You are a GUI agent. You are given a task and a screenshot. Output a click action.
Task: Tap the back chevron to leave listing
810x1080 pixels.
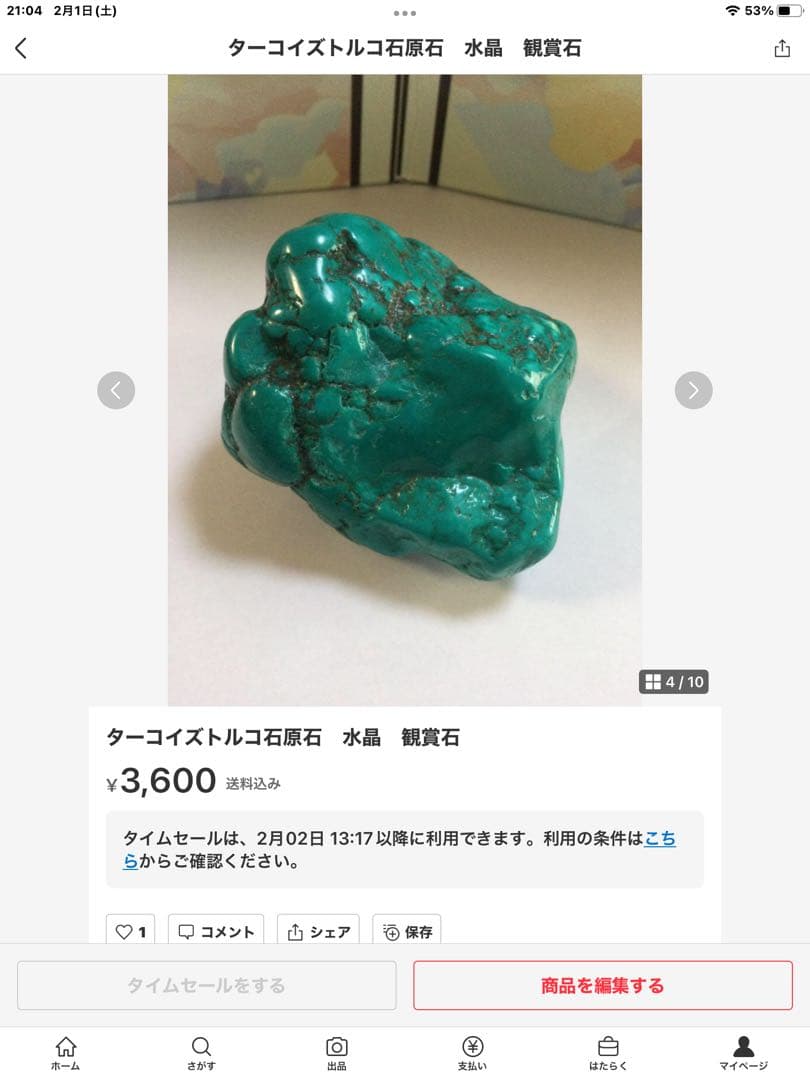(22, 47)
